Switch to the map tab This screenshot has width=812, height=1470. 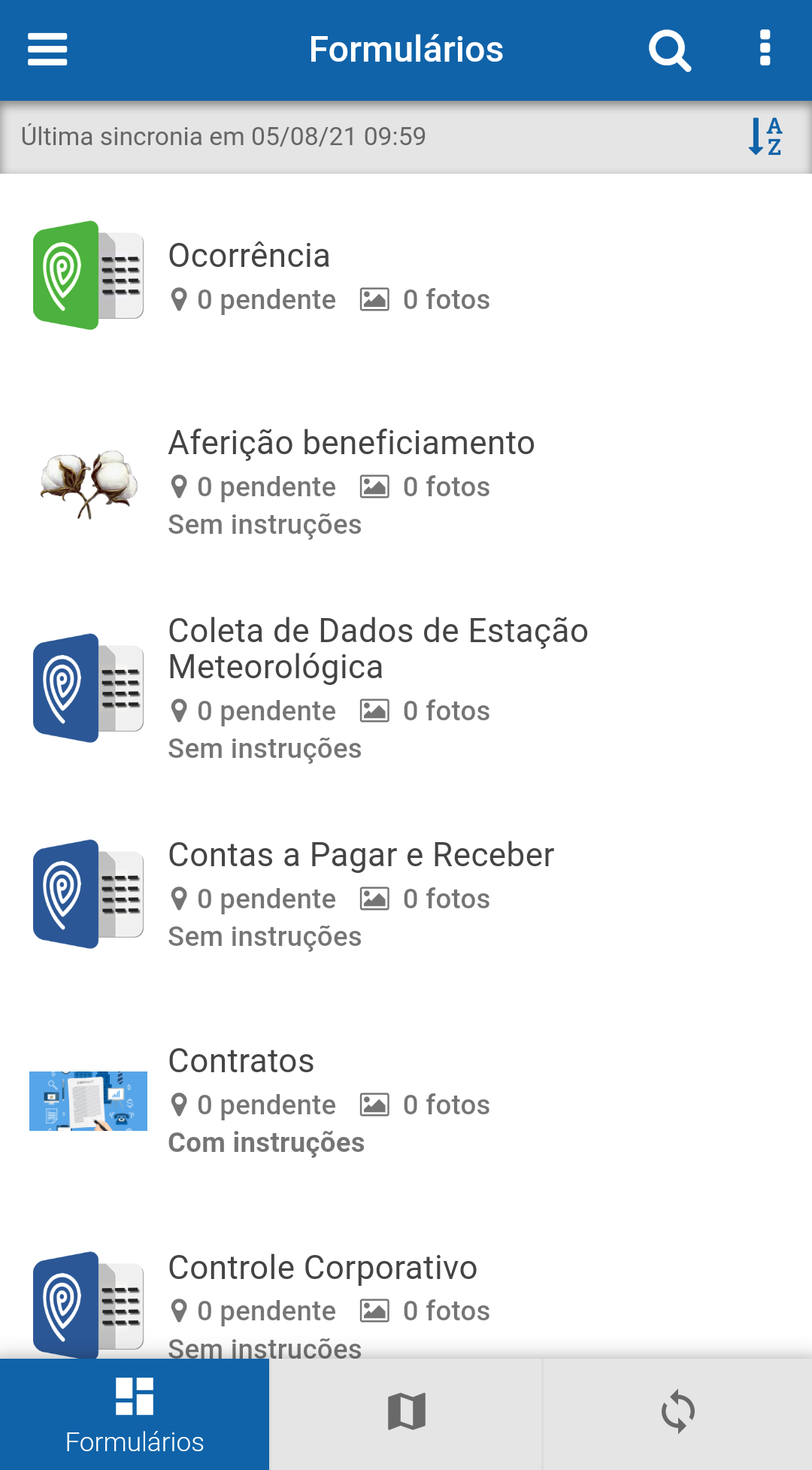coord(406,1412)
